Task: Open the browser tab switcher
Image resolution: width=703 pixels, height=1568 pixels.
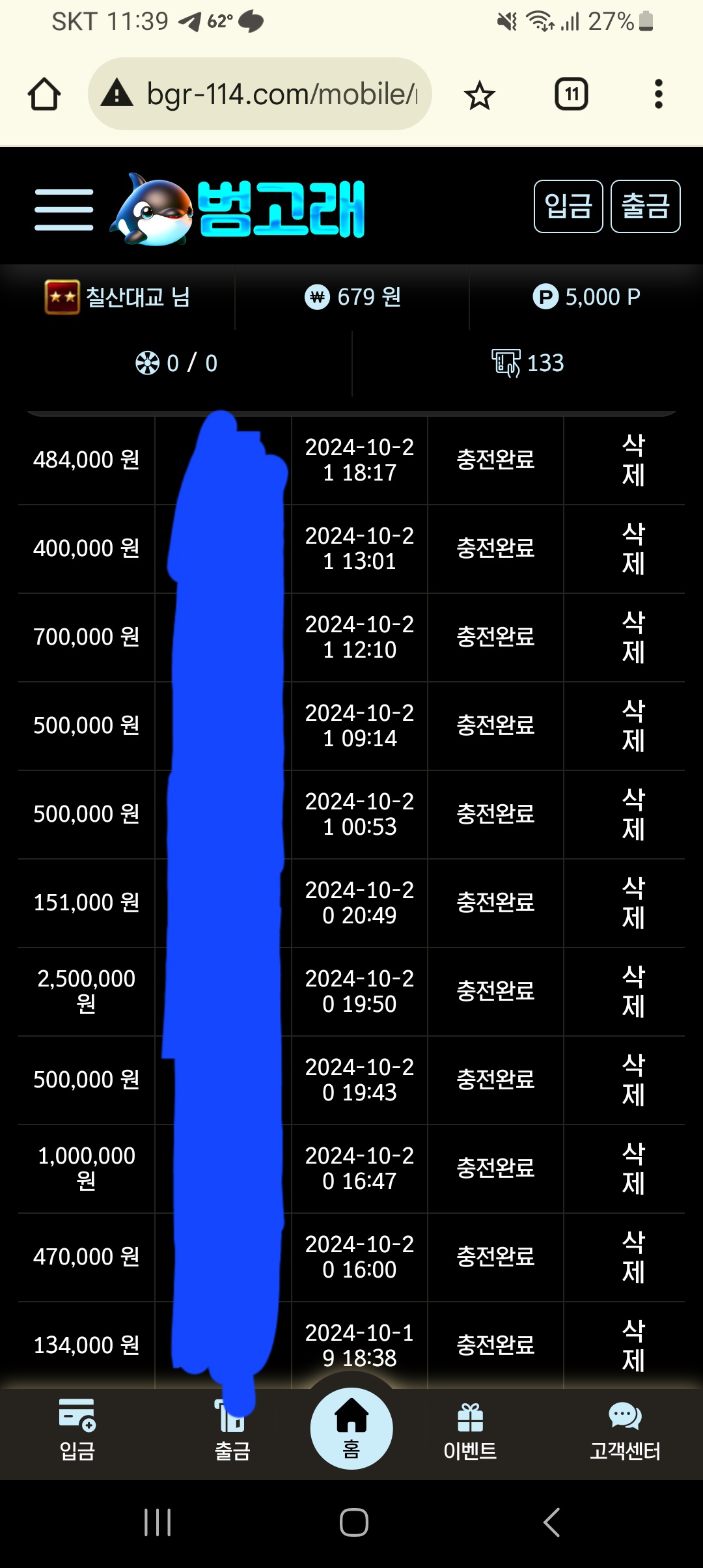Action: 572,94
